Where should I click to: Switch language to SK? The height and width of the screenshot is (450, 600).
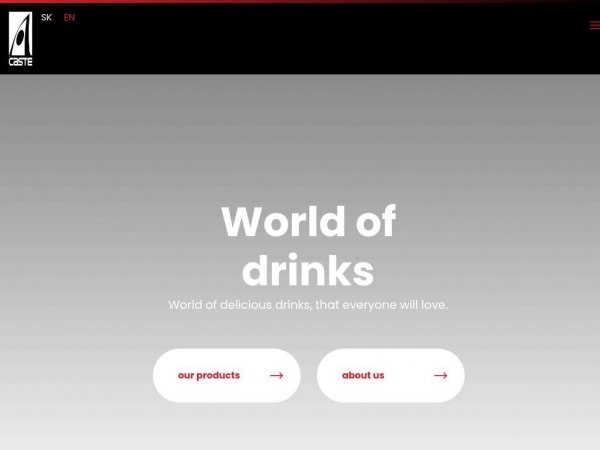tap(46, 18)
